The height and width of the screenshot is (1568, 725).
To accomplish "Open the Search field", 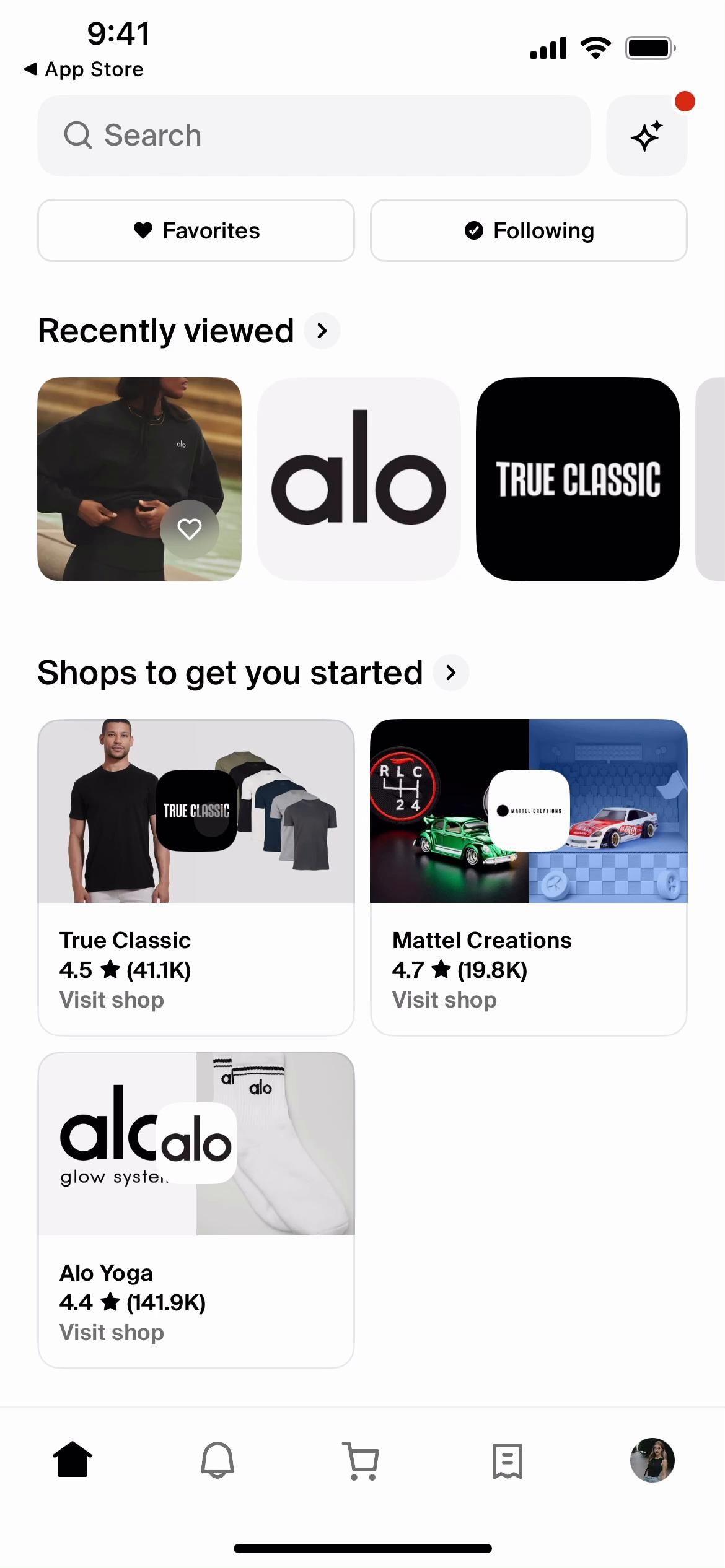I will (x=314, y=136).
